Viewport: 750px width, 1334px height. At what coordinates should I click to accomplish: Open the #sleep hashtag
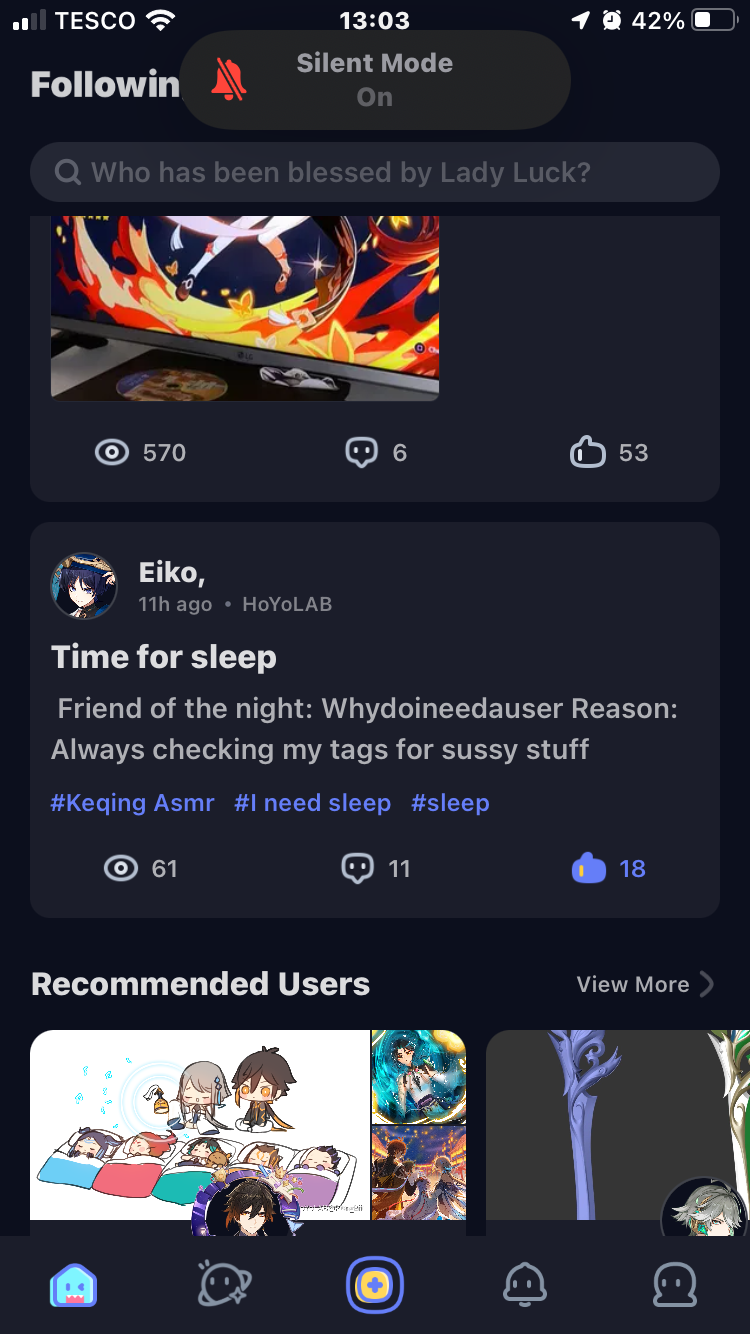pos(450,803)
